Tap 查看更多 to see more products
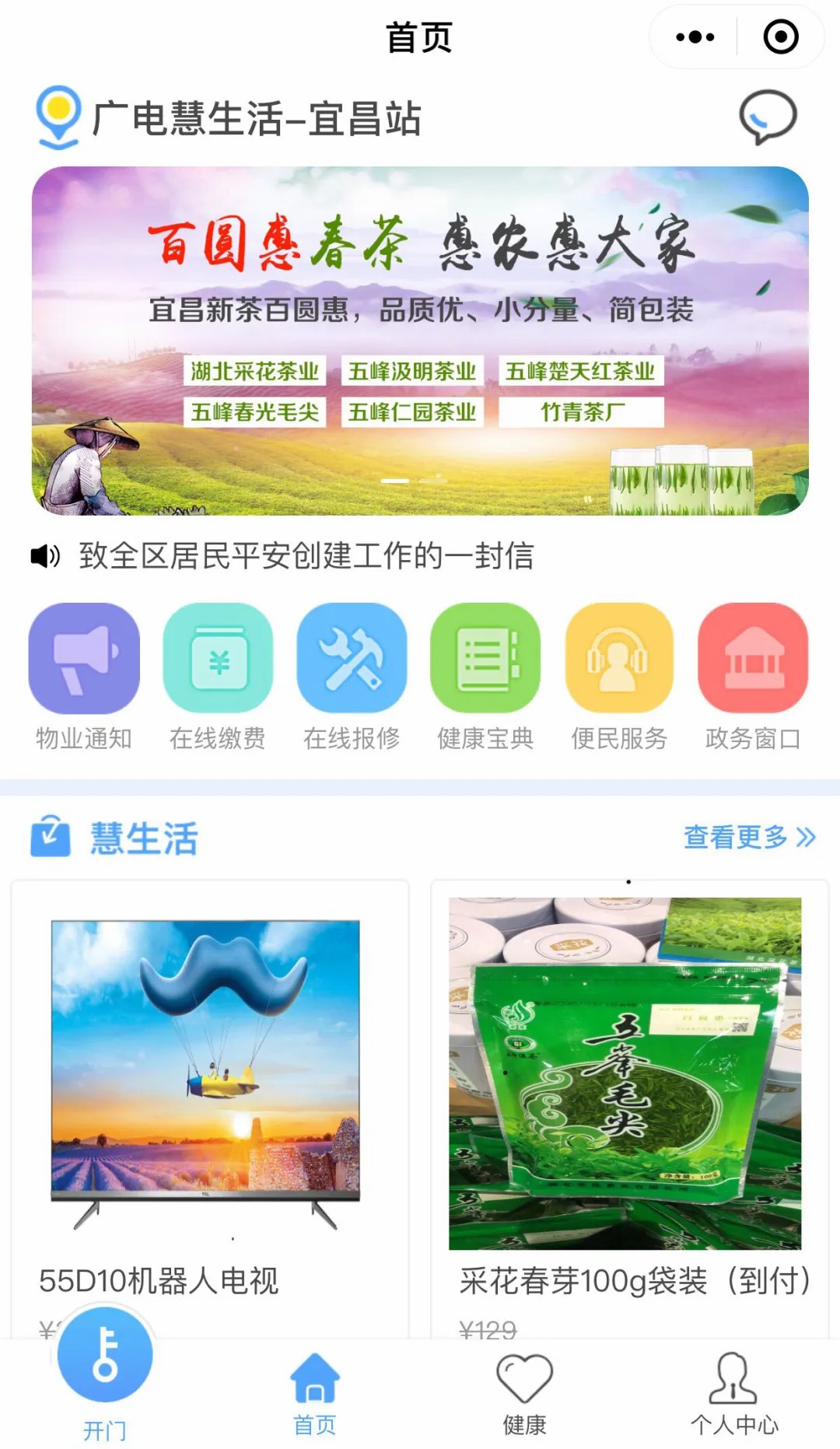The image size is (840, 1449). click(750, 837)
